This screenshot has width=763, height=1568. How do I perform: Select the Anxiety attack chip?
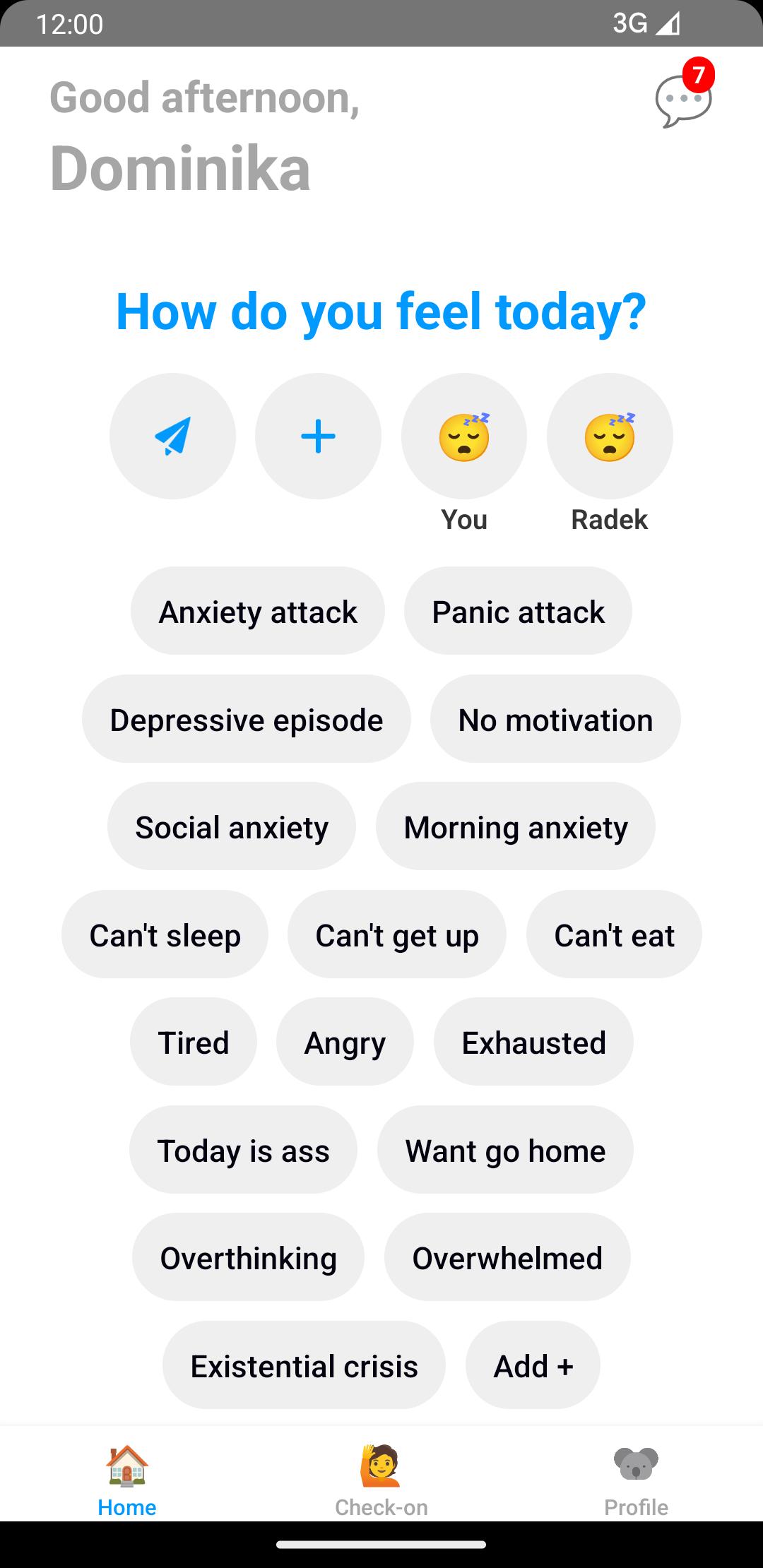(x=258, y=612)
